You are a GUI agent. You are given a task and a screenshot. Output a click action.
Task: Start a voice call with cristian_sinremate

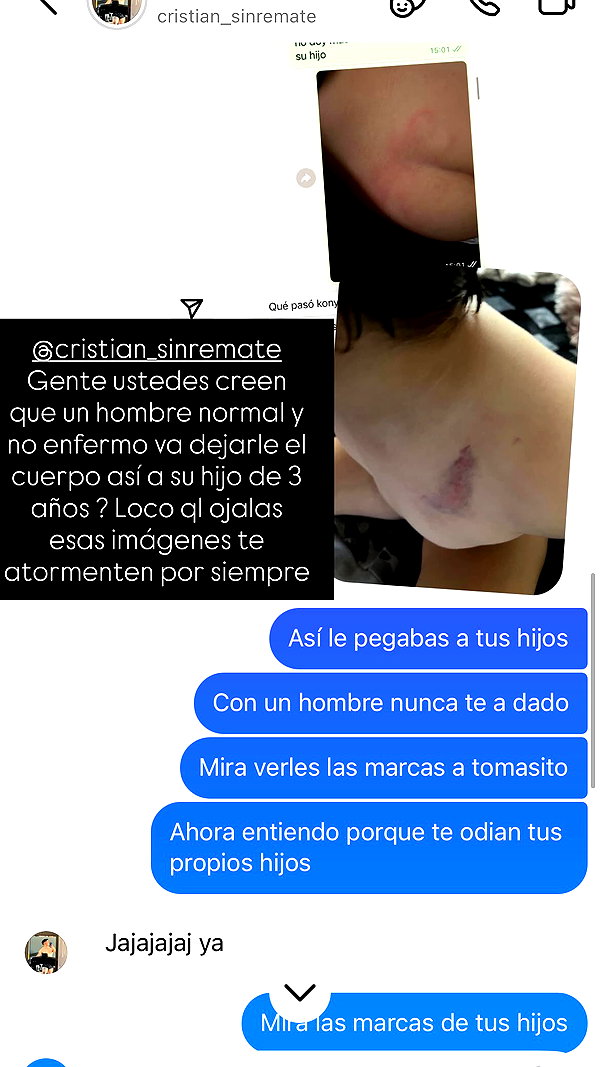pyautogui.click(x=484, y=6)
